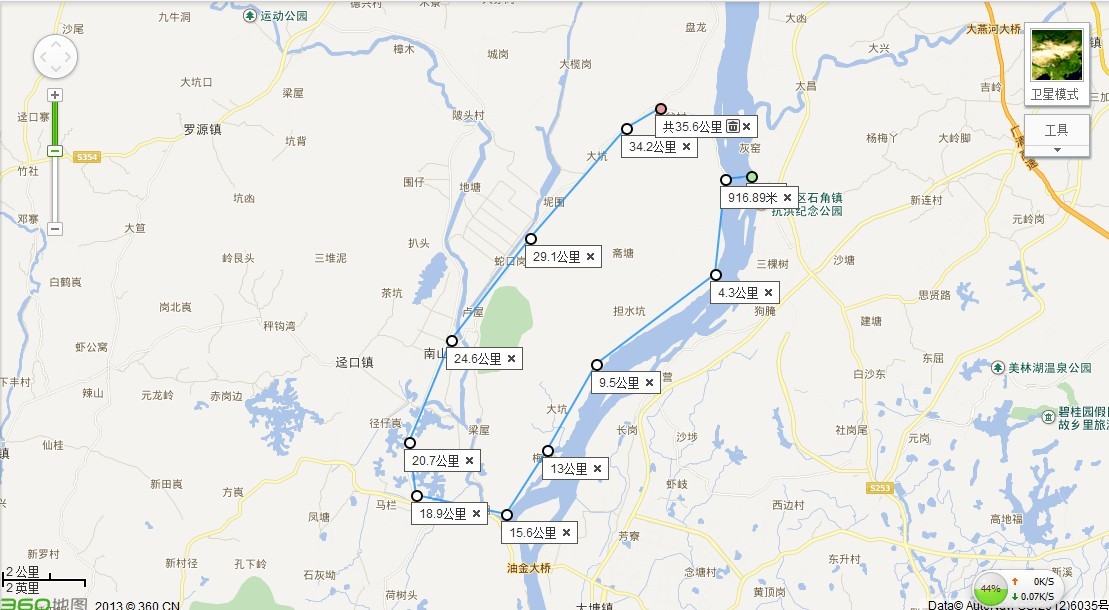Close the 共35.6公里 total distance label

tap(747, 127)
